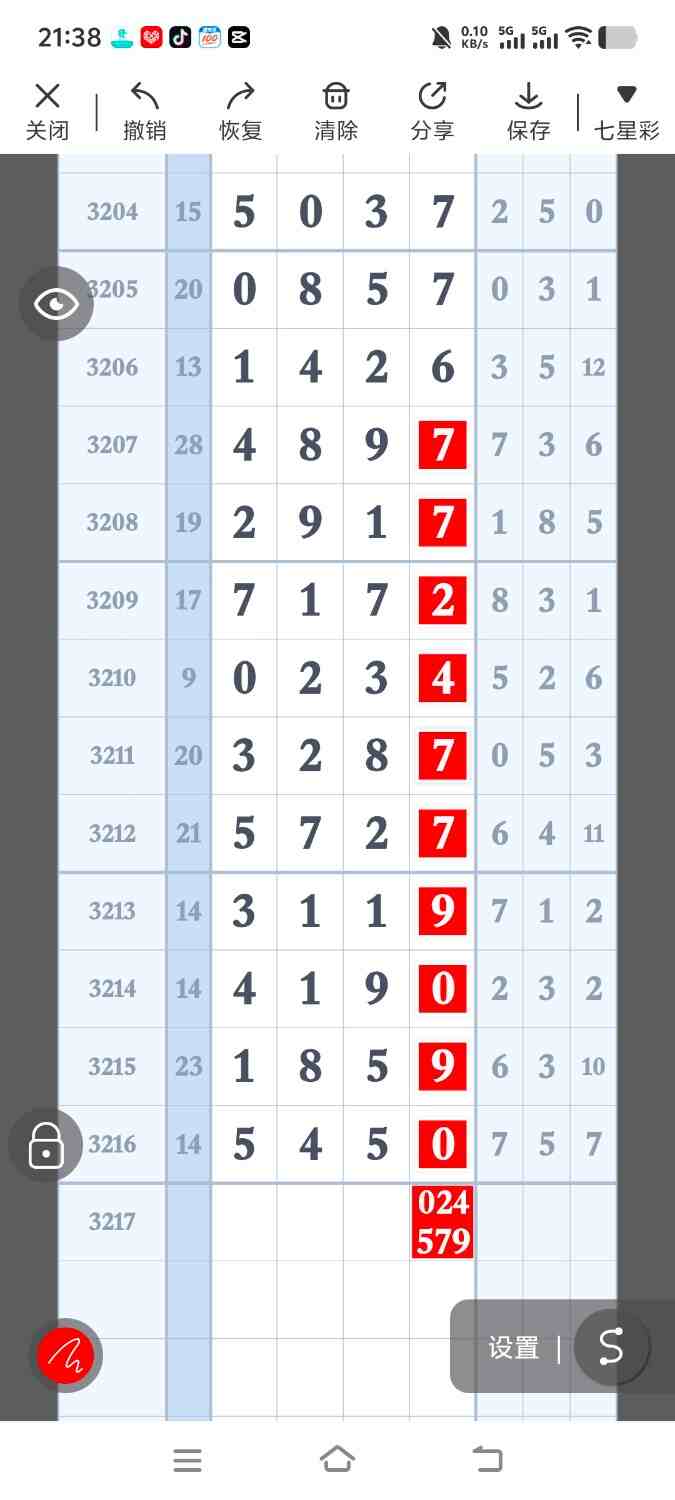Tap the round S-curve line button
The image size is (675, 1500).
click(611, 1347)
